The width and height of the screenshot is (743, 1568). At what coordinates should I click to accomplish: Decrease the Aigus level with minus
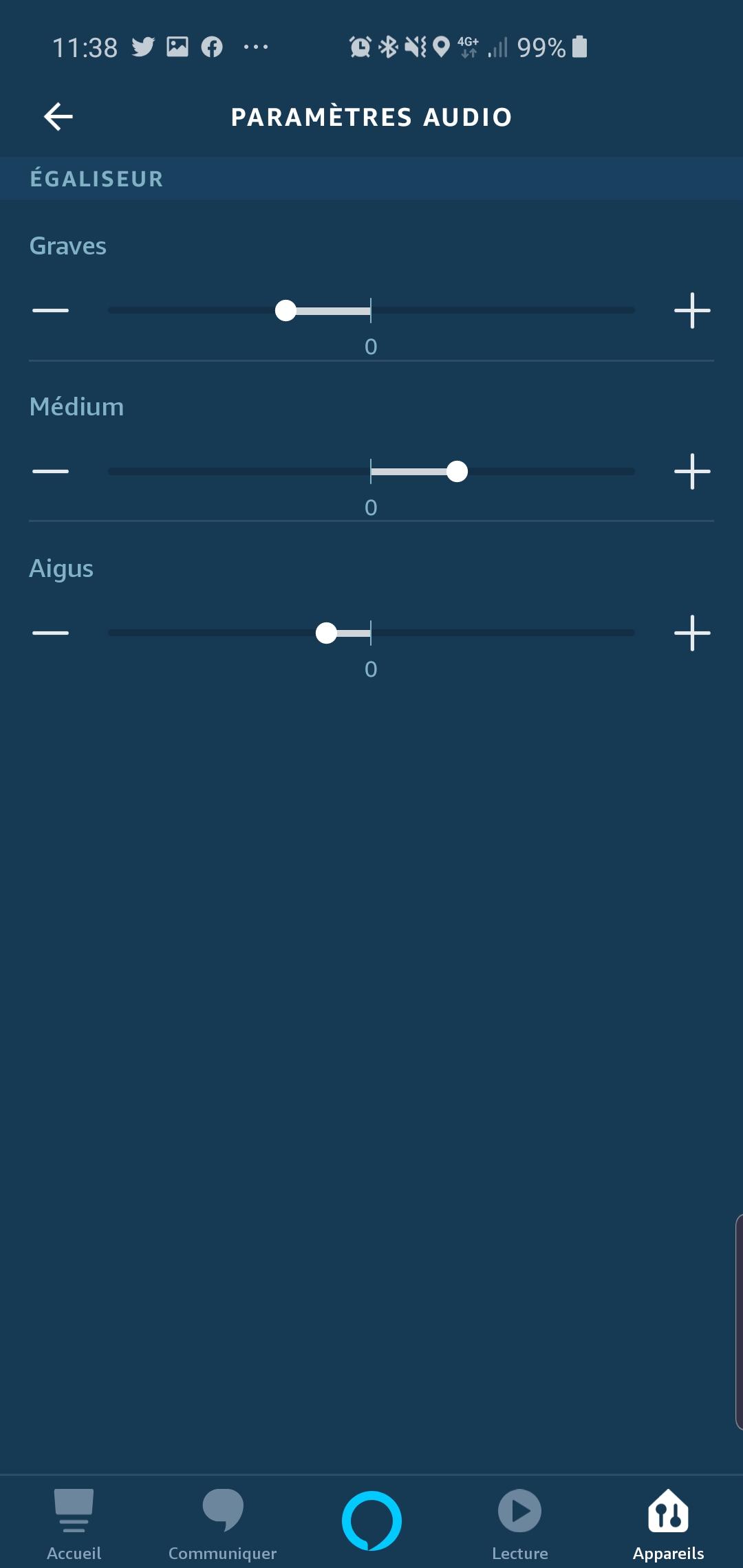click(x=50, y=633)
